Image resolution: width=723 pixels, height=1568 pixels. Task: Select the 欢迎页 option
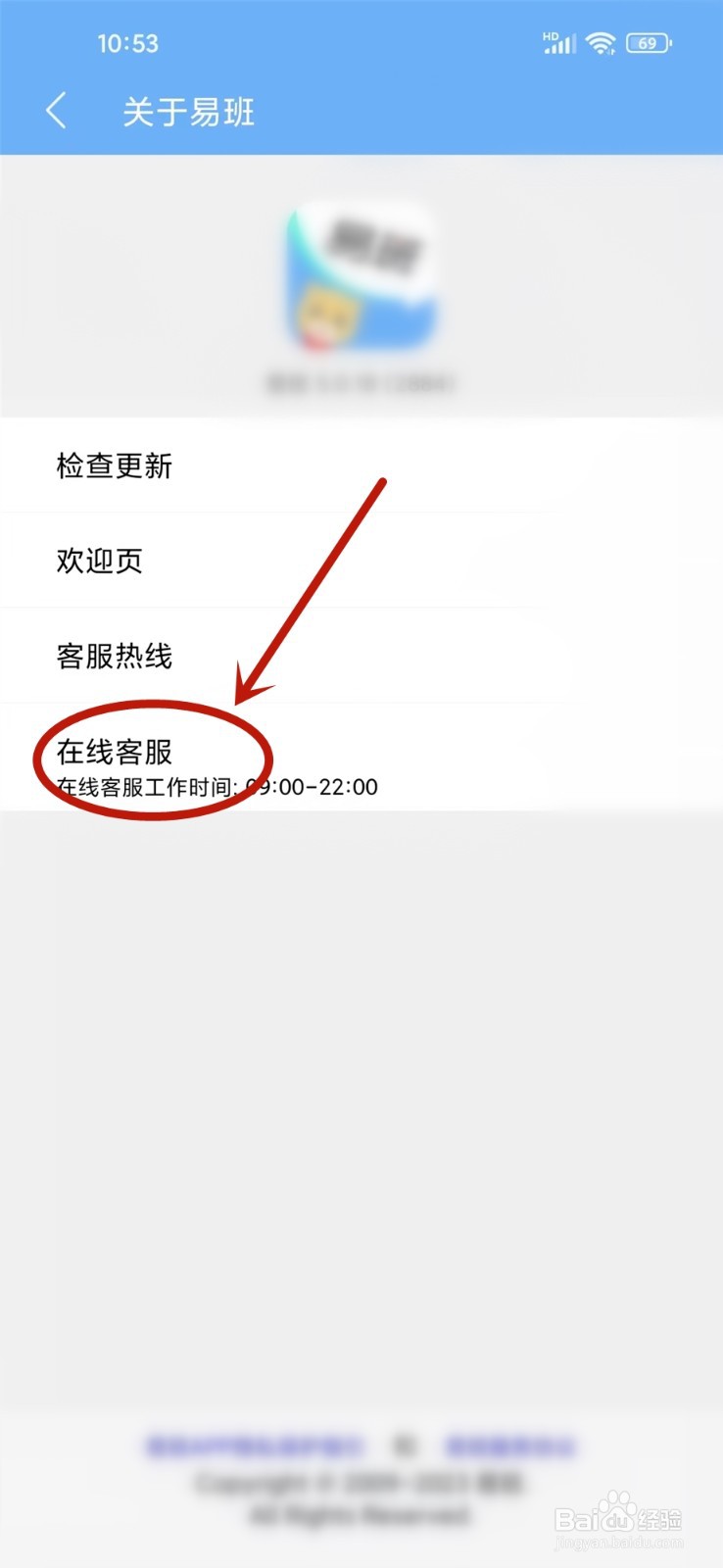point(99,561)
